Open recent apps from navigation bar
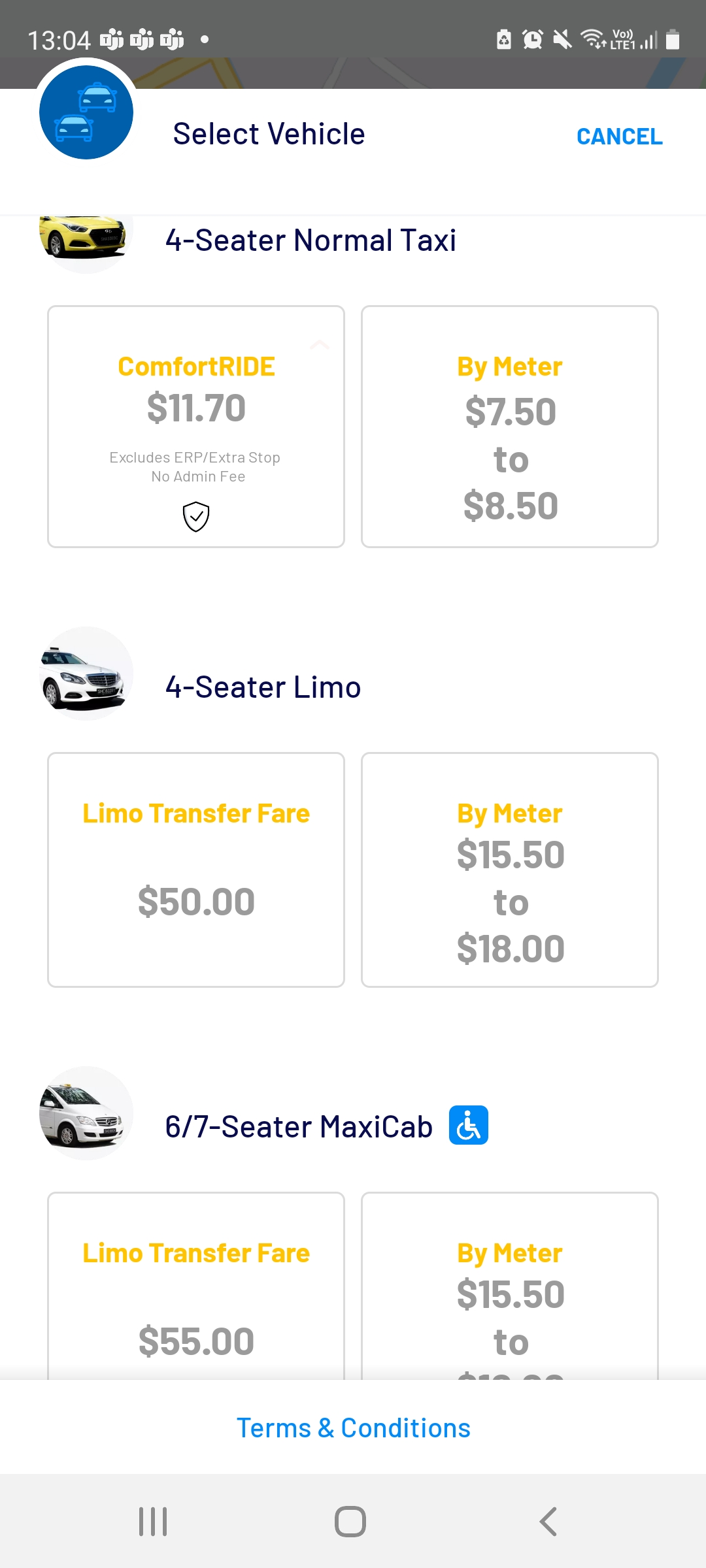This screenshot has width=706, height=1568. [x=152, y=1520]
